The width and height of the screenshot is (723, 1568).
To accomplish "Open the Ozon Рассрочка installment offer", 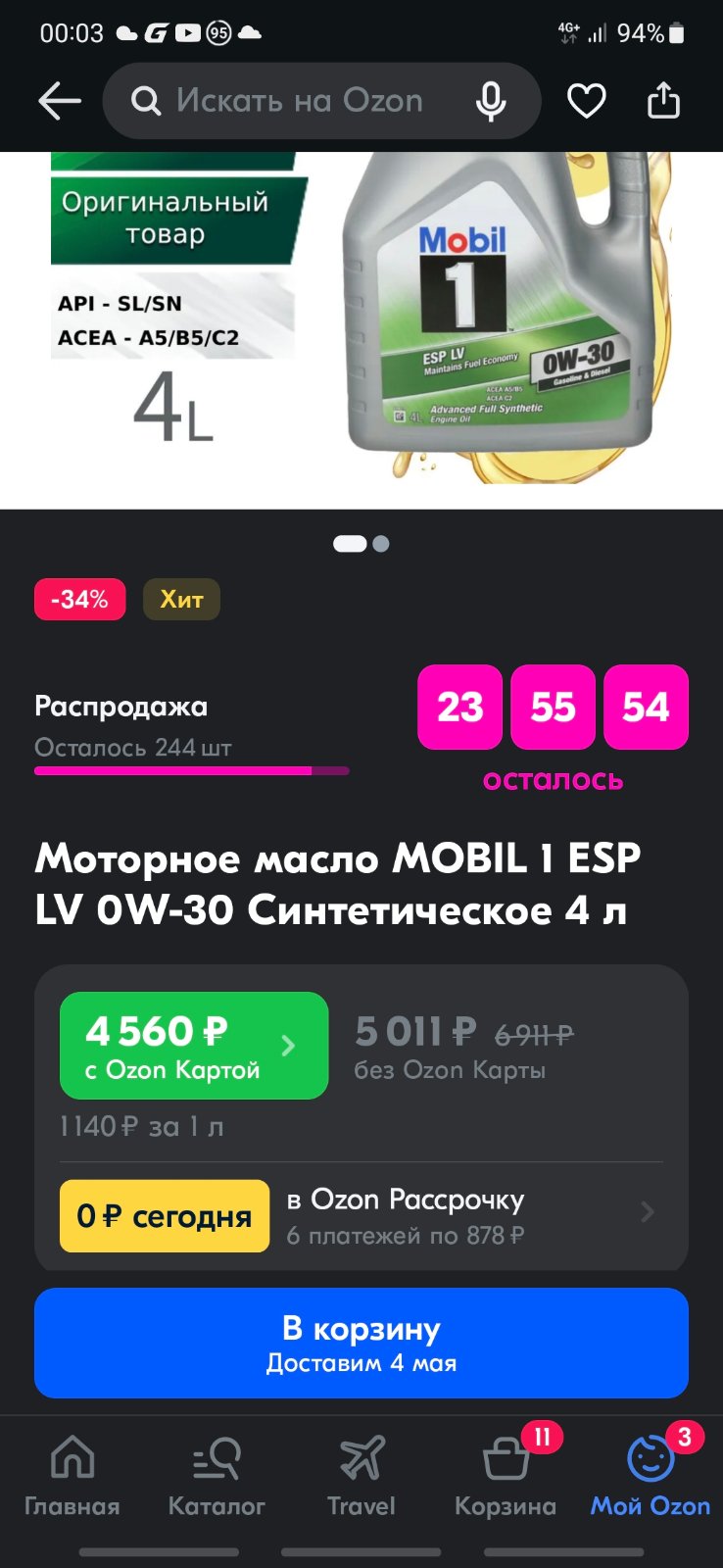I will click(x=361, y=1216).
